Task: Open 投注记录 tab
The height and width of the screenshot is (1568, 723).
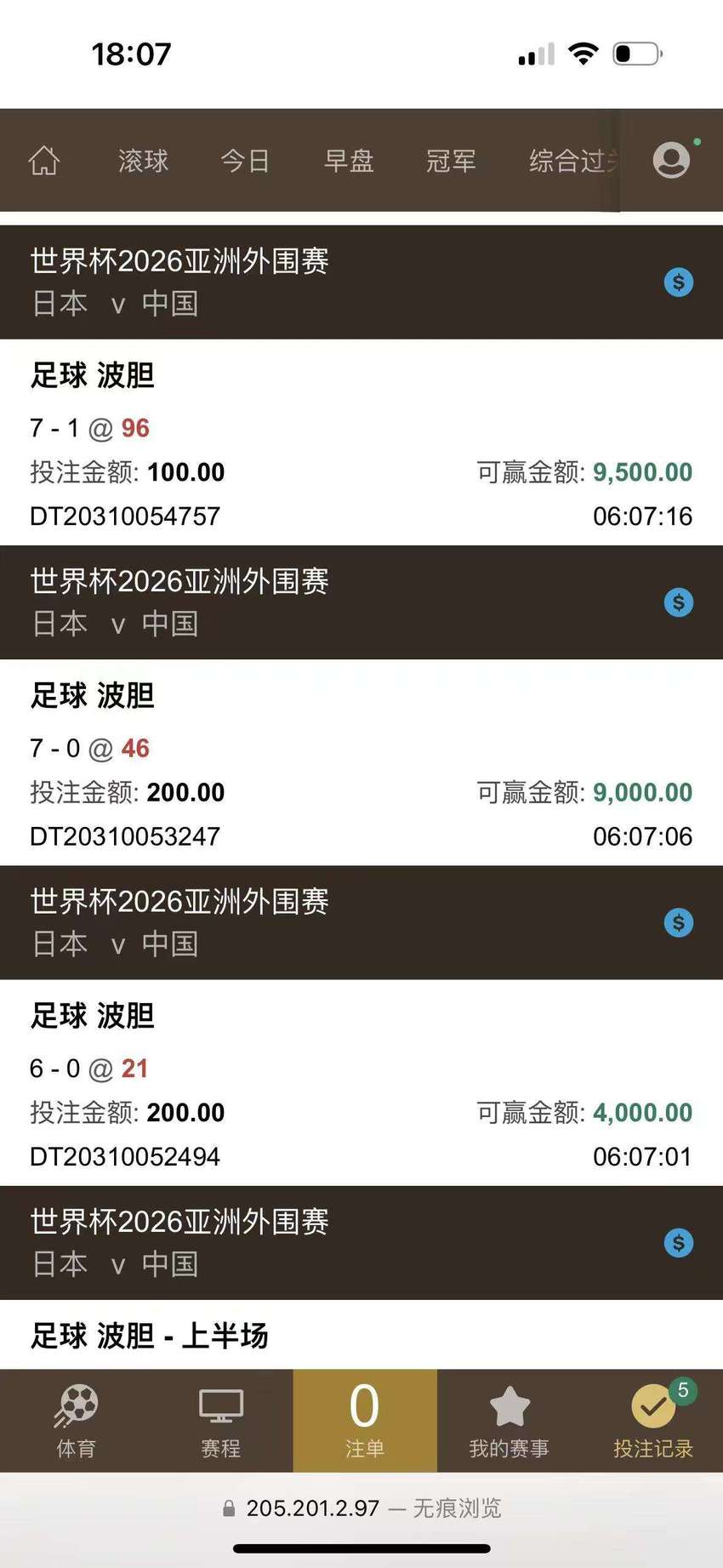Action: click(653, 1421)
